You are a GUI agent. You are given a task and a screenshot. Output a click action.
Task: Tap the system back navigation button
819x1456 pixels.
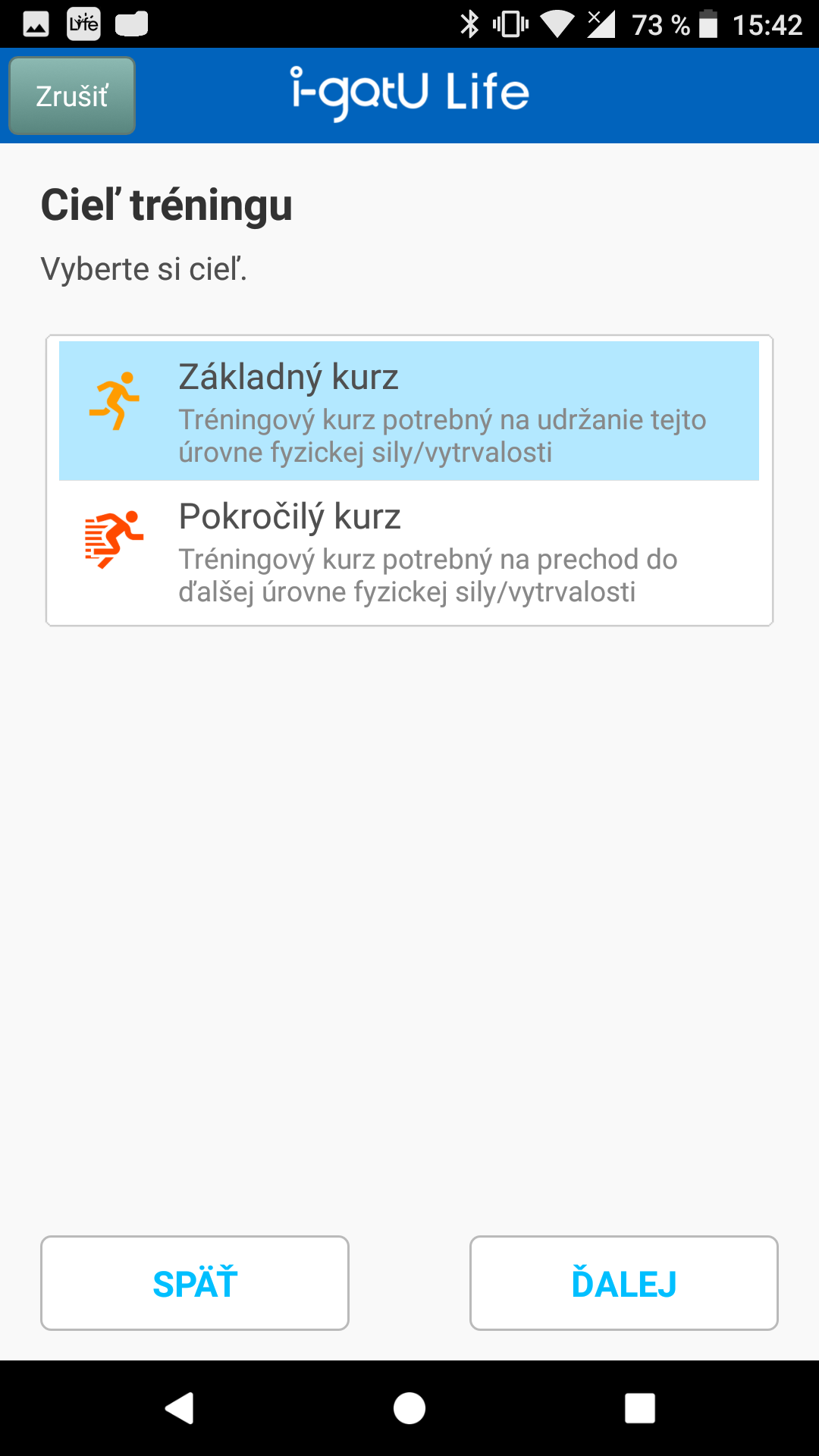[180, 1408]
